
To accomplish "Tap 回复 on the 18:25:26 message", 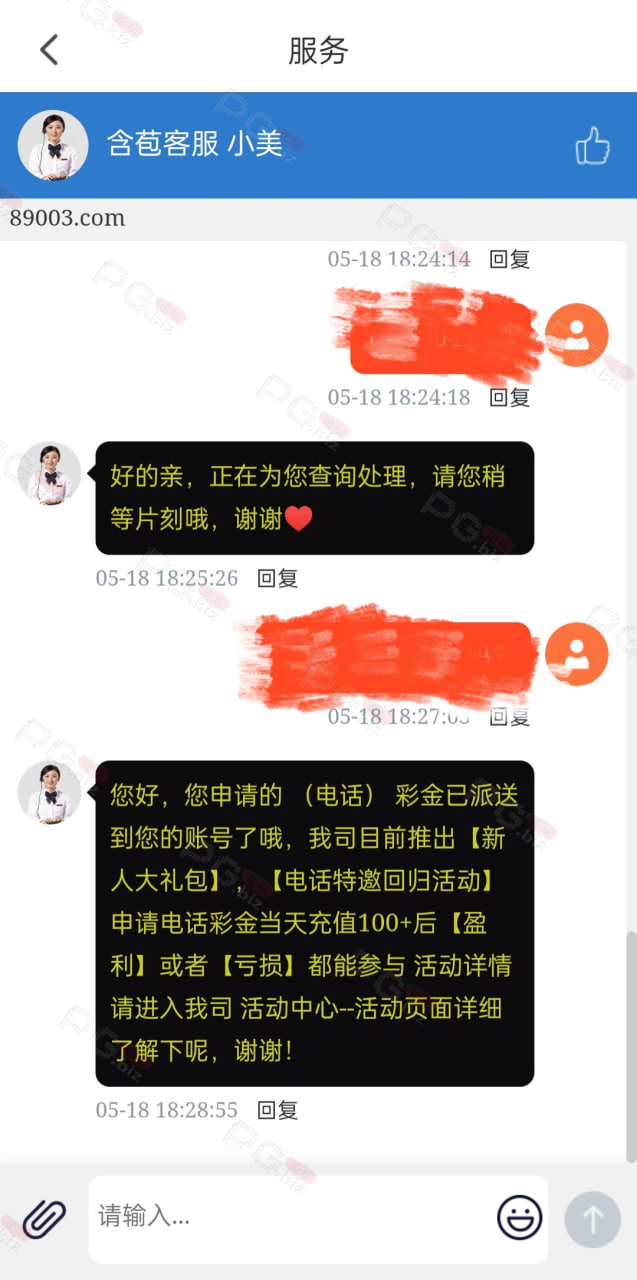I will (x=277, y=578).
